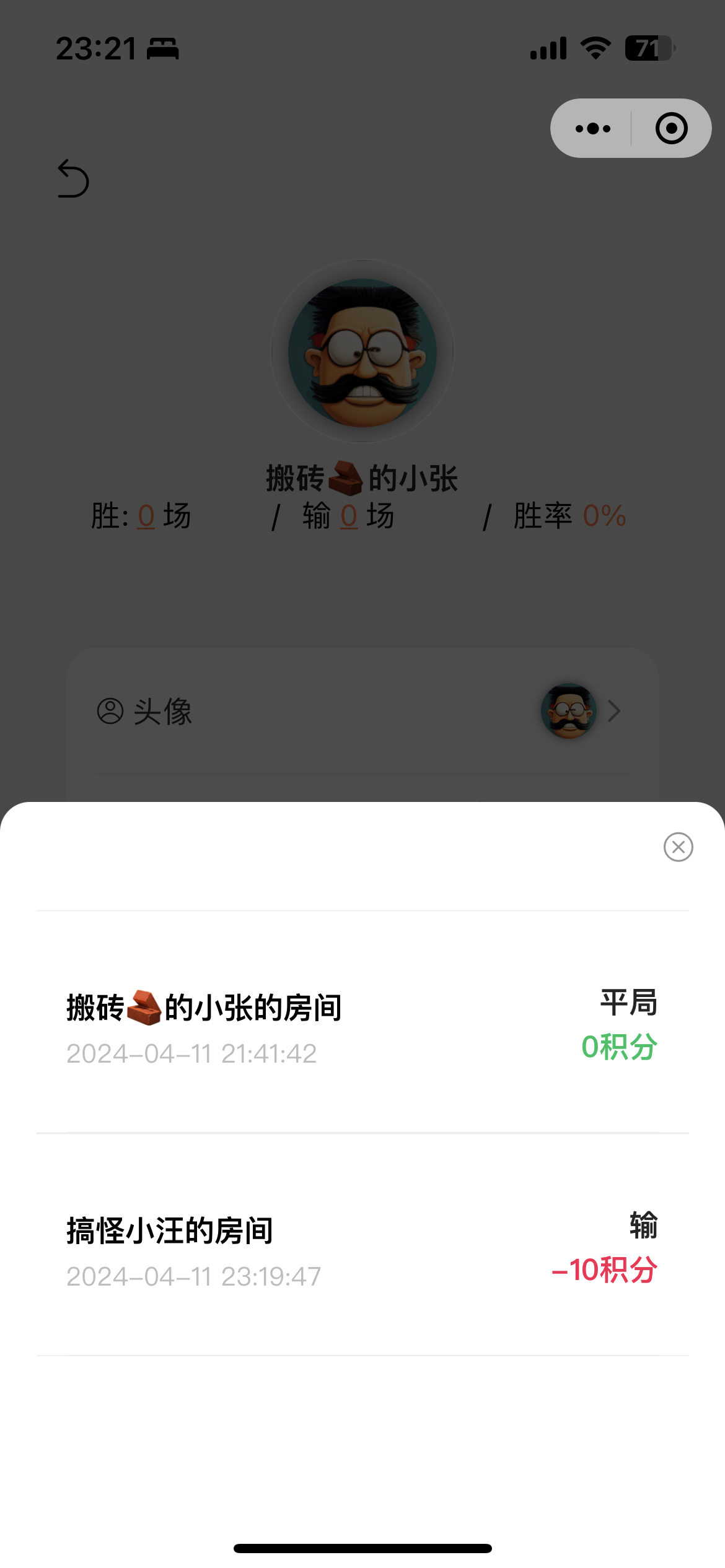The image size is (725, 1568).
Task: Open the mini program more options menu
Action: 592,129
